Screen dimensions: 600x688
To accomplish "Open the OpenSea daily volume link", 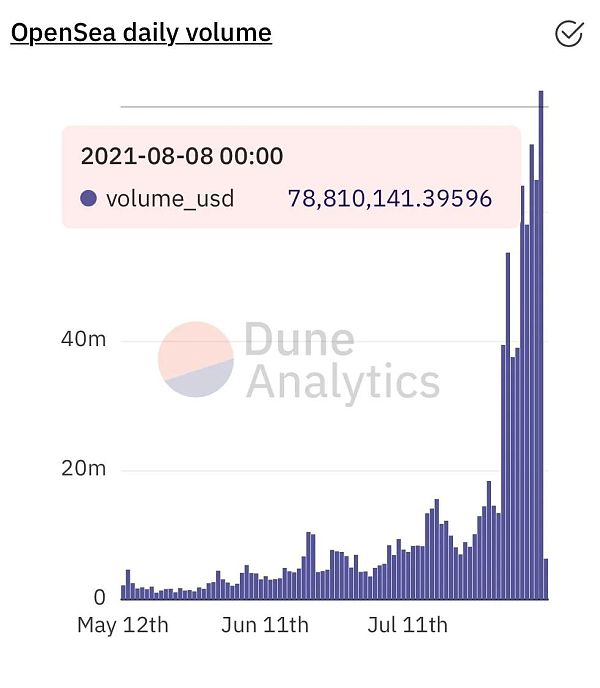I will (x=141, y=33).
